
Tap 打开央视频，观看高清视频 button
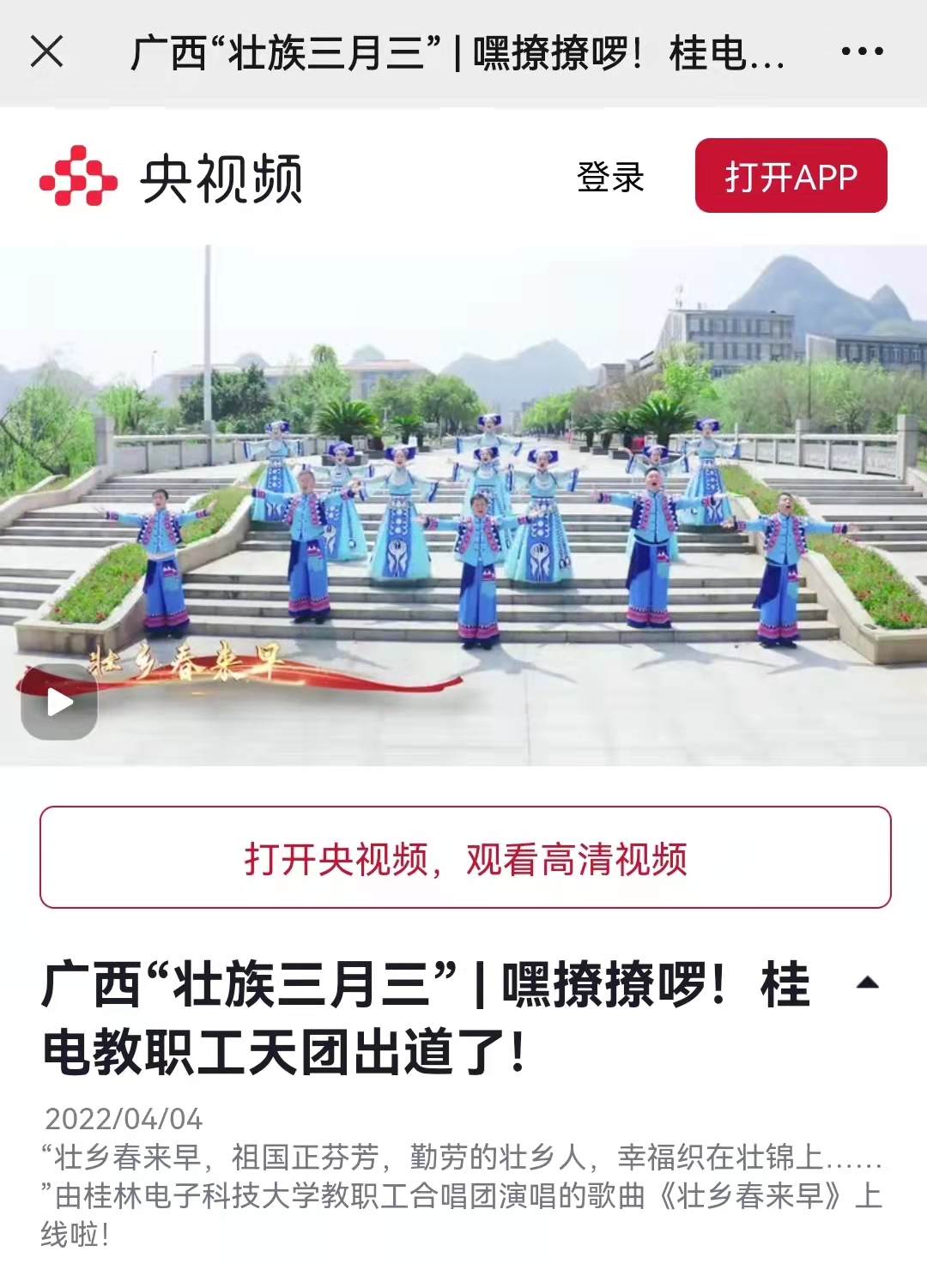click(465, 857)
